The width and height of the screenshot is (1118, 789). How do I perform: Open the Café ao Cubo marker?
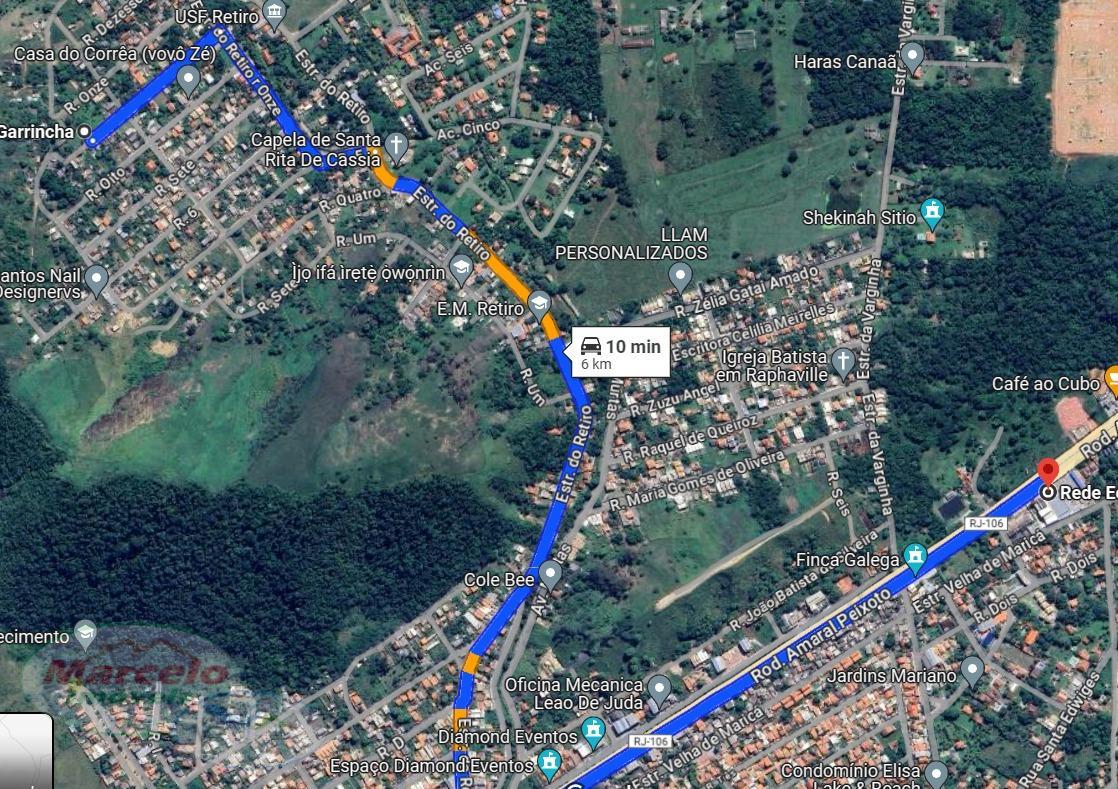(x=1109, y=380)
